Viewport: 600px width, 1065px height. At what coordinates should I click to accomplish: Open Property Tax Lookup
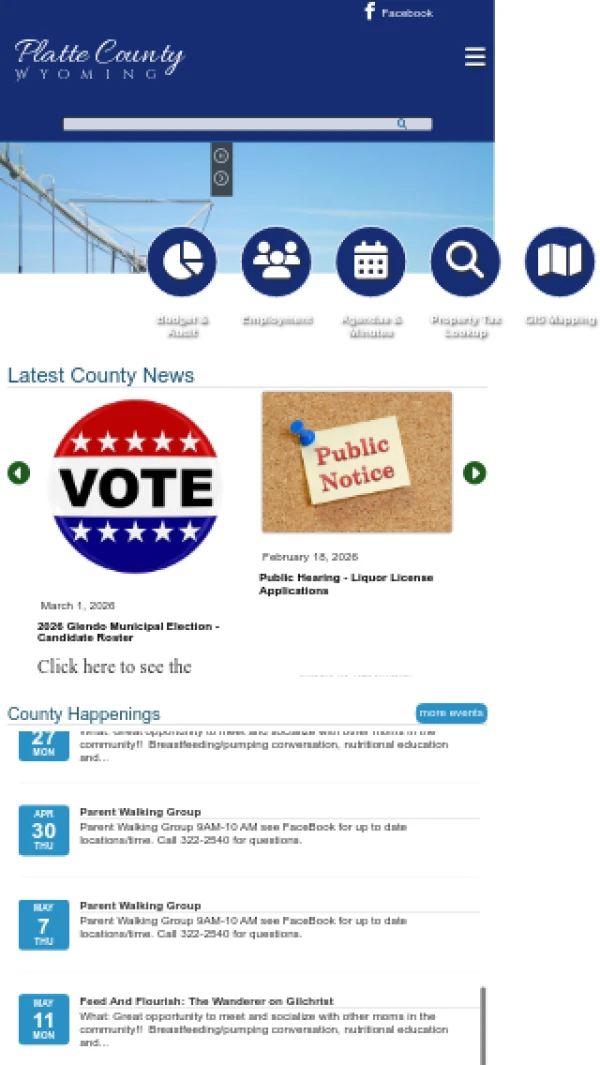tap(465, 262)
